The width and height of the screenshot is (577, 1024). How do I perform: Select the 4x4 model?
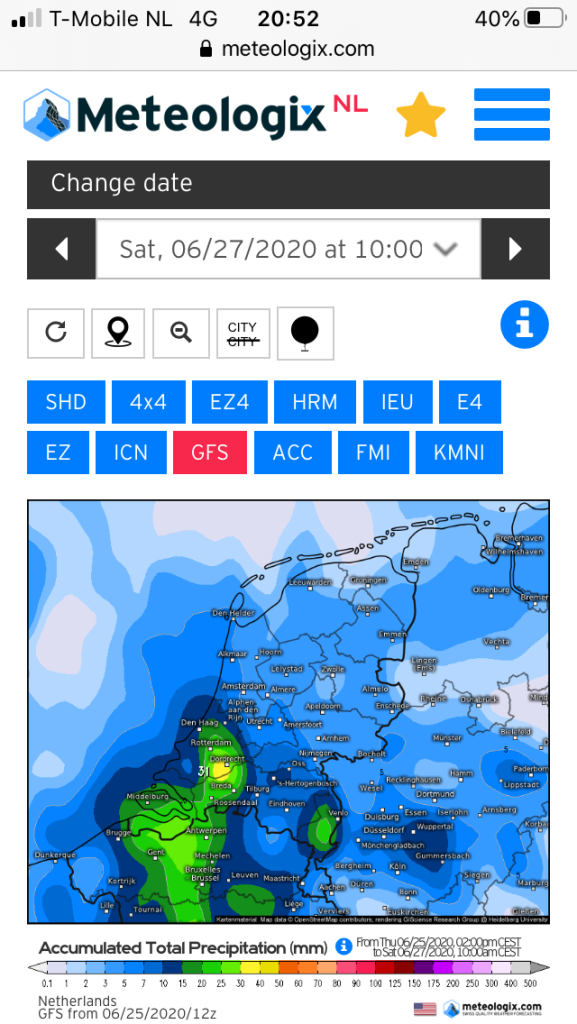pos(149,402)
